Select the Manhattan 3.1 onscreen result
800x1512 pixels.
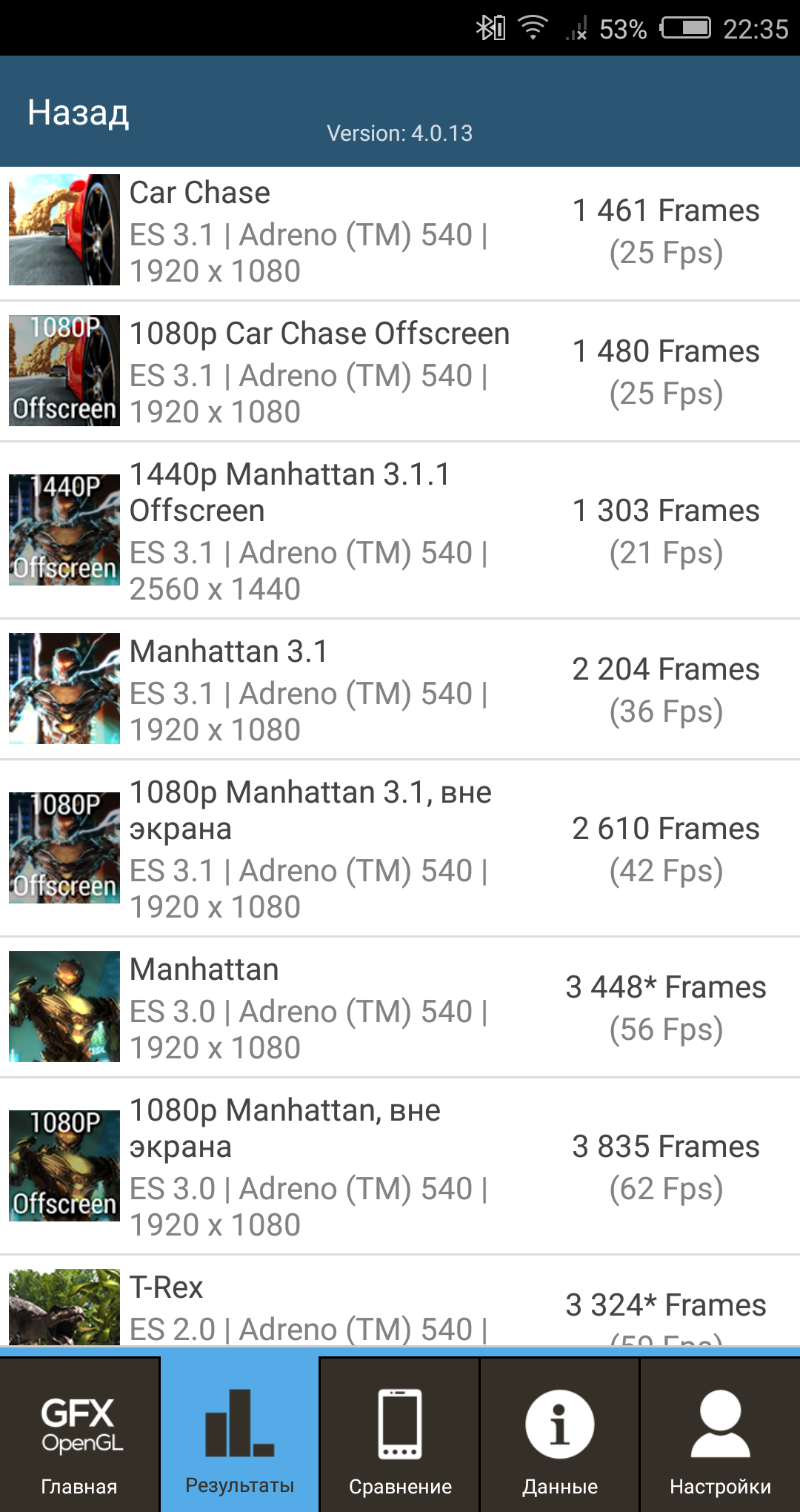click(x=400, y=689)
